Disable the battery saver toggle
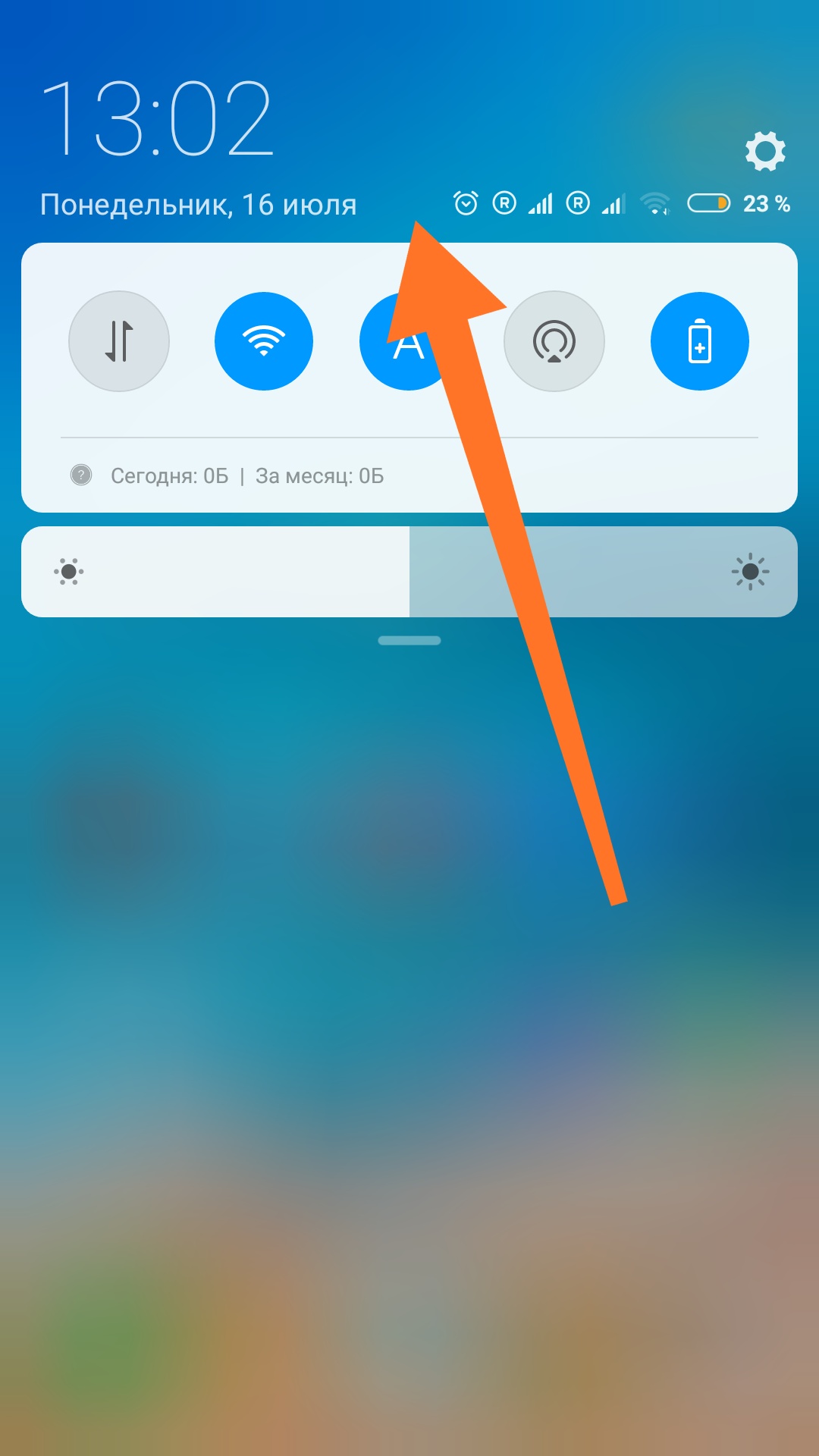Screen dimensions: 819x1456 click(x=700, y=341)
